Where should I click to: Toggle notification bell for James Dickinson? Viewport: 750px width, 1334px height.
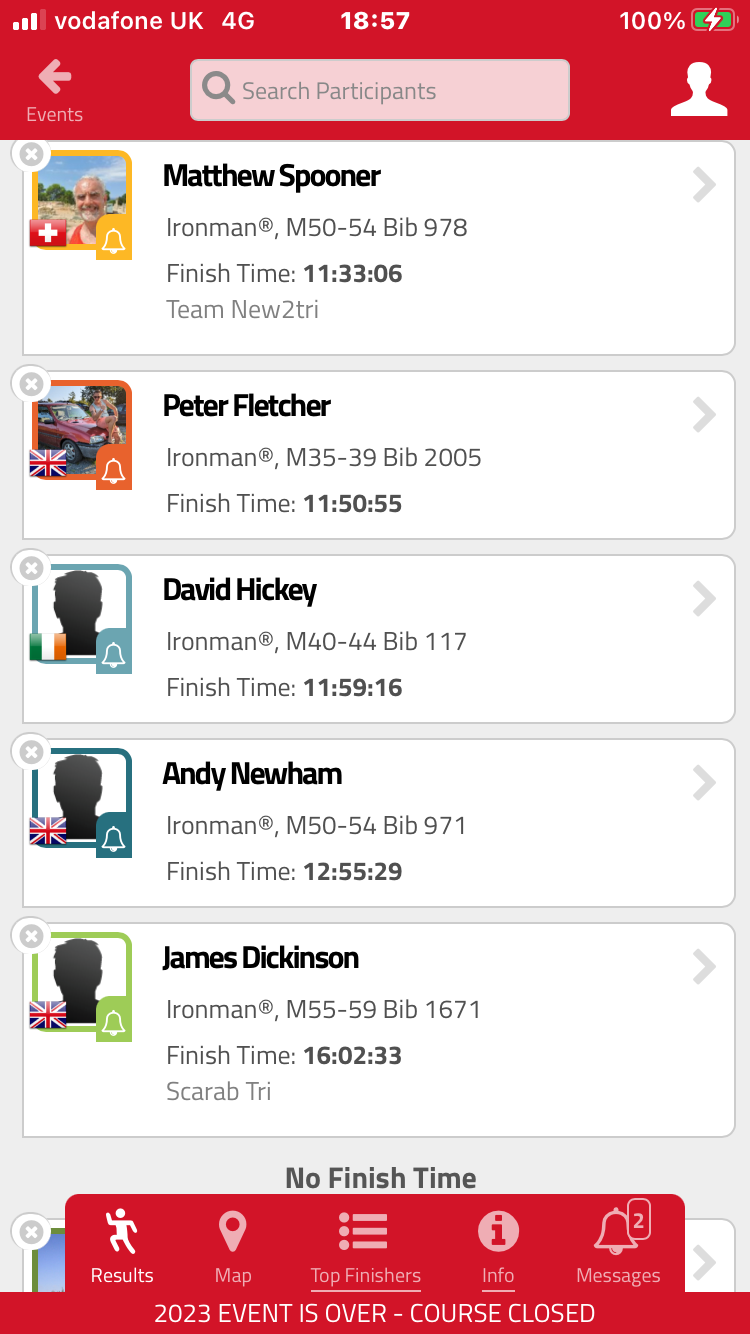(114, 1022)
